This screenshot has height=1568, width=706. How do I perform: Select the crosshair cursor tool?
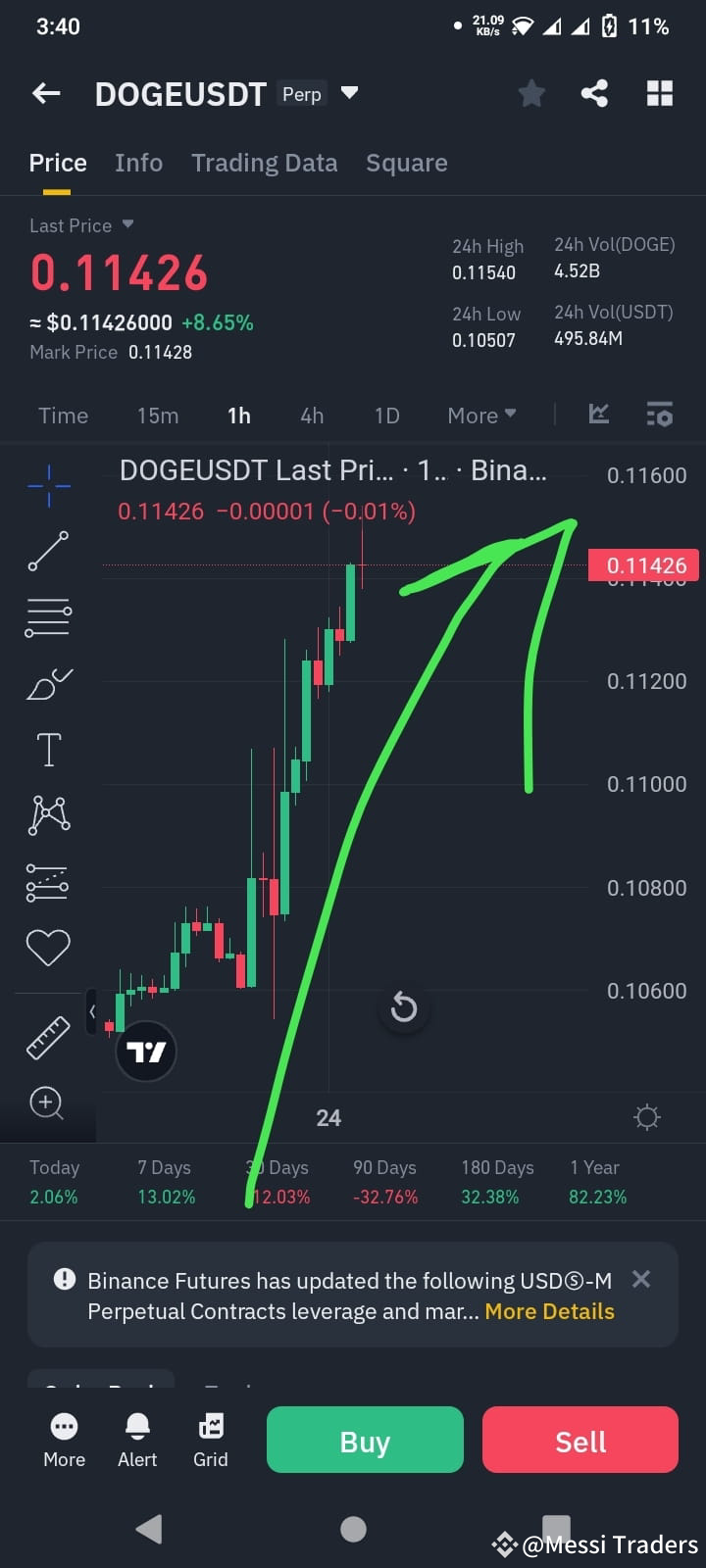point(48,486)
